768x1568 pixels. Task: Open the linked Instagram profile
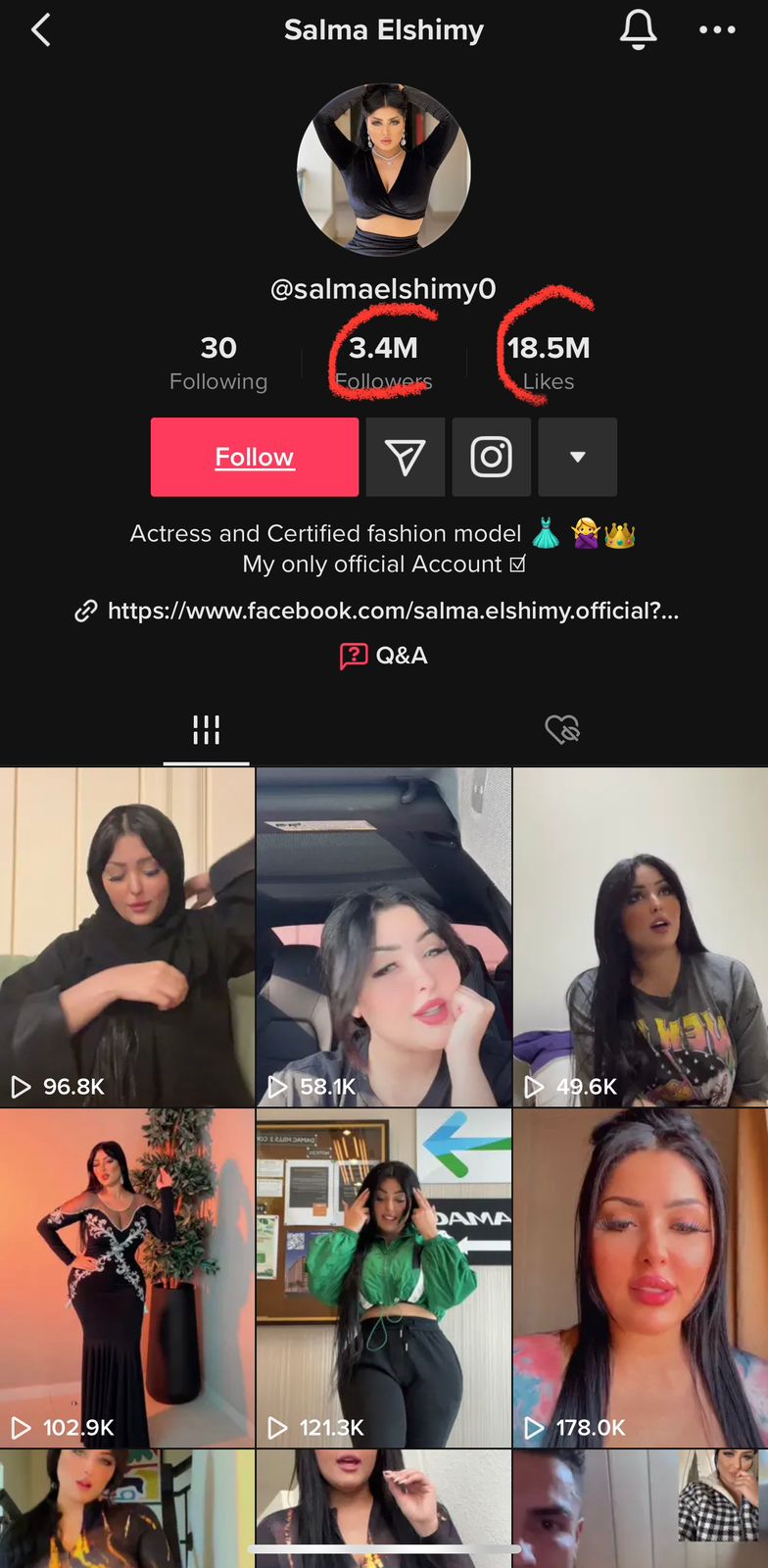(x=491, y=457)
